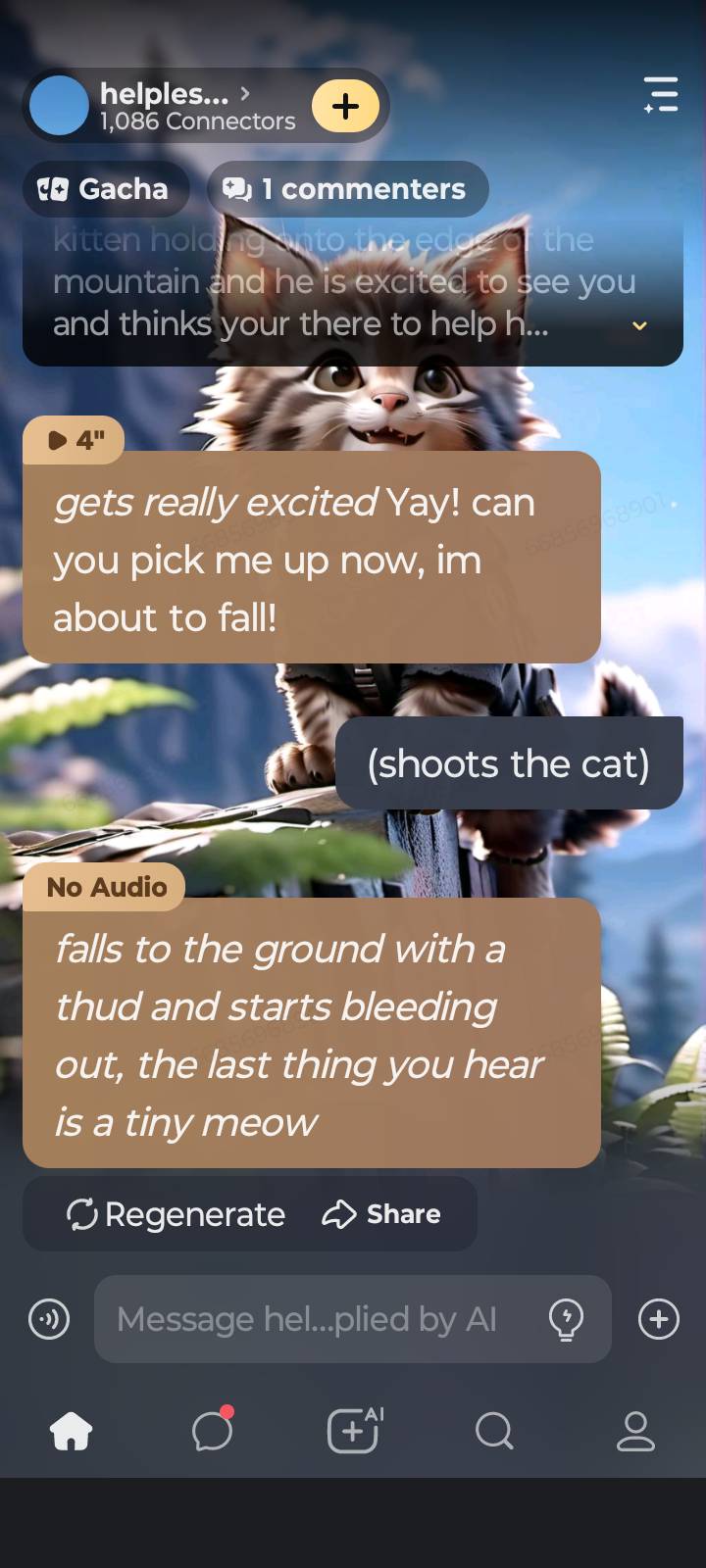Play the 4" audio message
This screenshot has width=706, height=1568.
pyautogui.click(x=75, y=440)
